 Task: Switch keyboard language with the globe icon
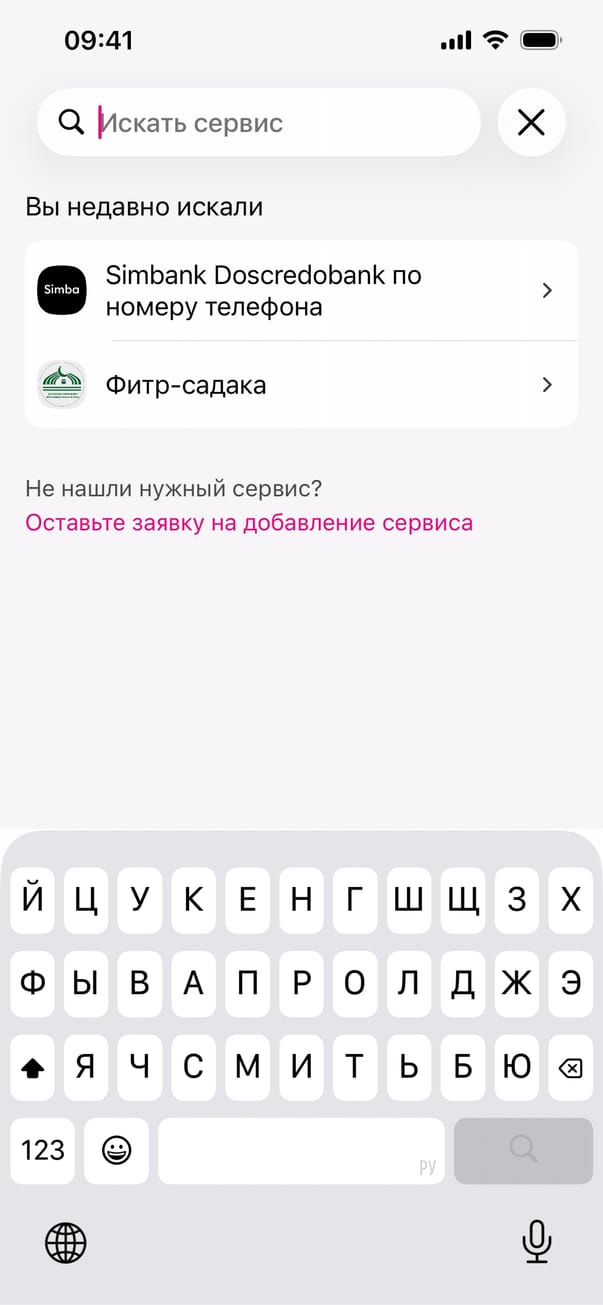(x=66, y=1243)
